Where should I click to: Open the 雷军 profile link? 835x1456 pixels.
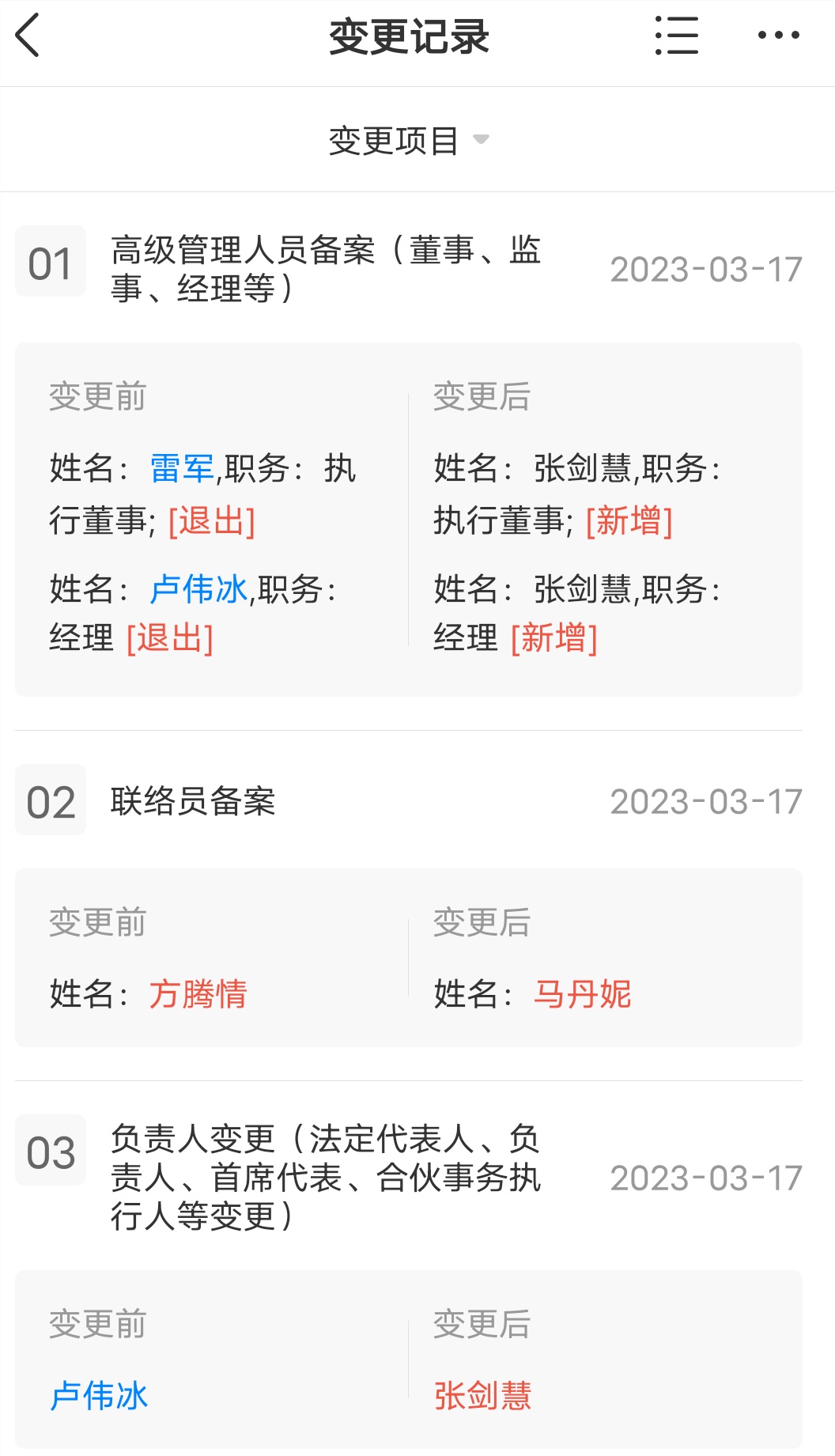click(x=182, y=468)
